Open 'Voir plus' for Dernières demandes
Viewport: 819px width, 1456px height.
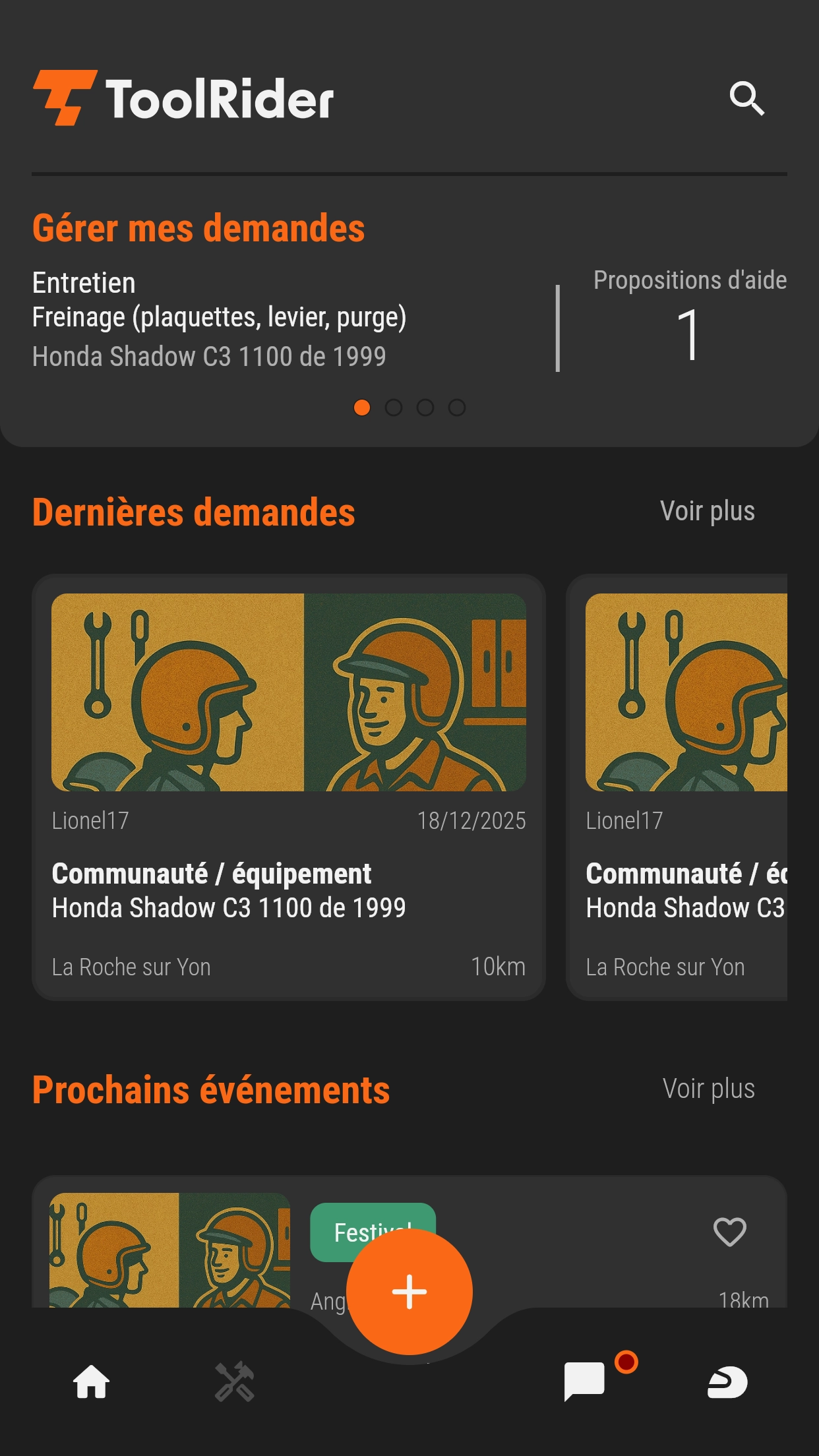click(708, 511)
